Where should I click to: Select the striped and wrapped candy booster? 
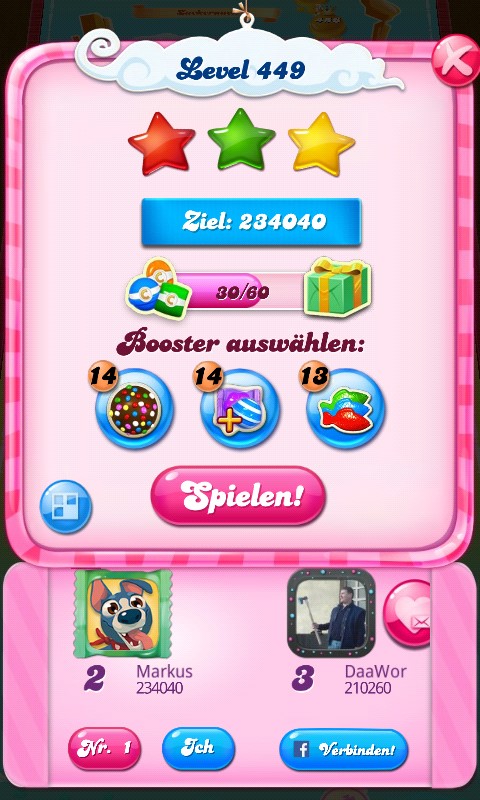point(240,409)
